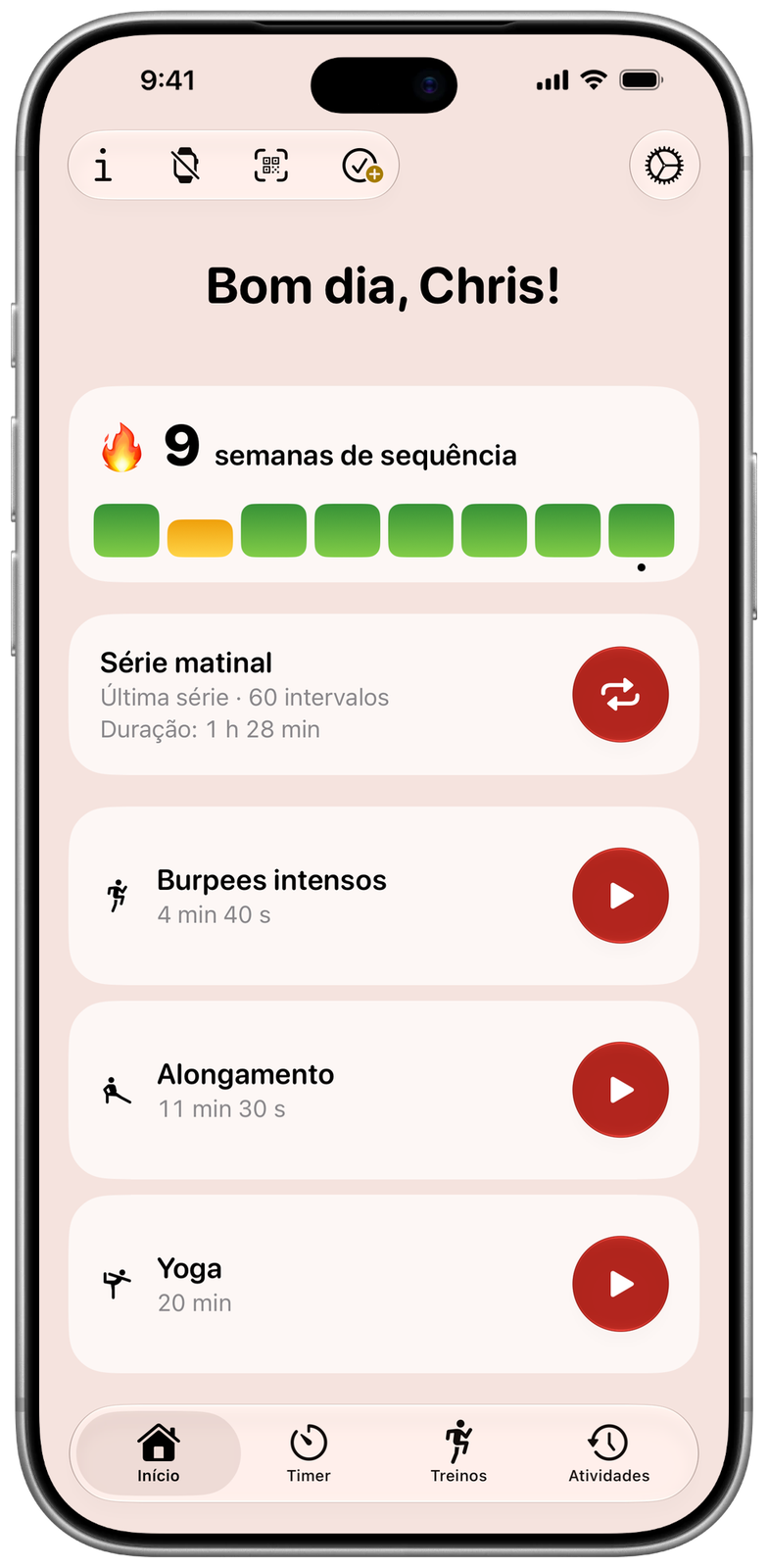Play the Alongamento workout
Image resolution: width=768 pixels, height=1568 pixels.
coord(620,1090)
